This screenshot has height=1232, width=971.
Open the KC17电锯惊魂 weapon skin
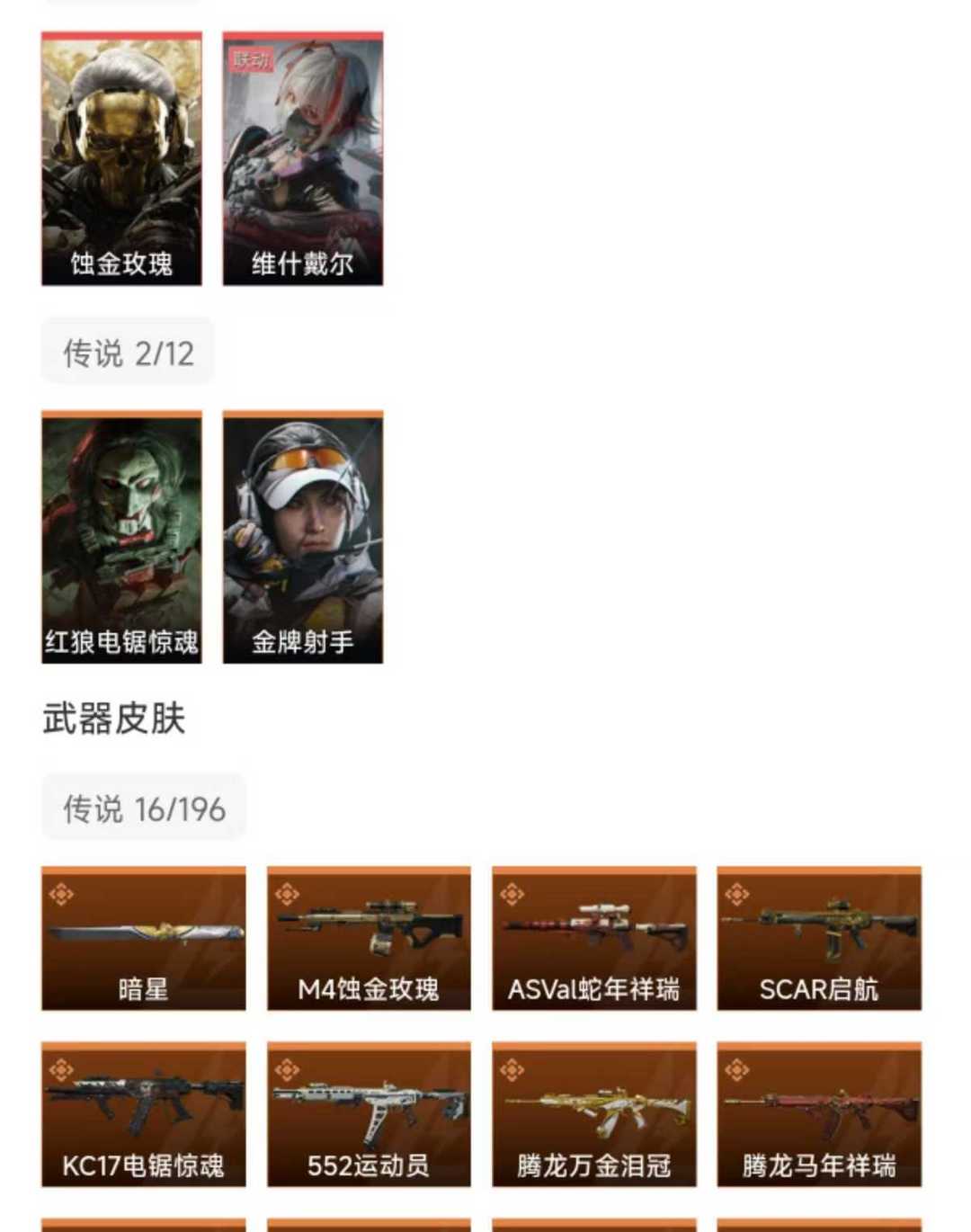[x=144, y=1114]
